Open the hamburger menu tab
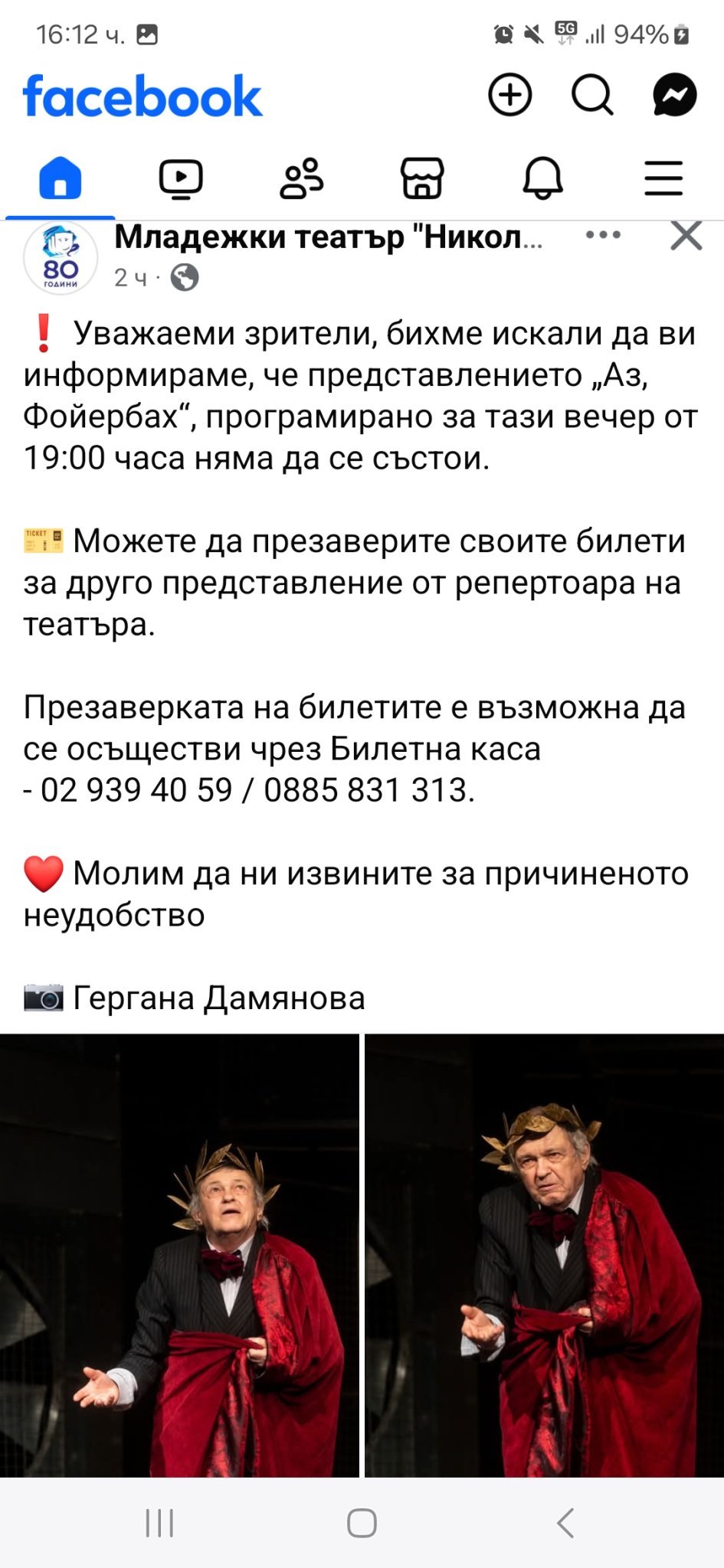724x1568 pixels. [663, 179]
